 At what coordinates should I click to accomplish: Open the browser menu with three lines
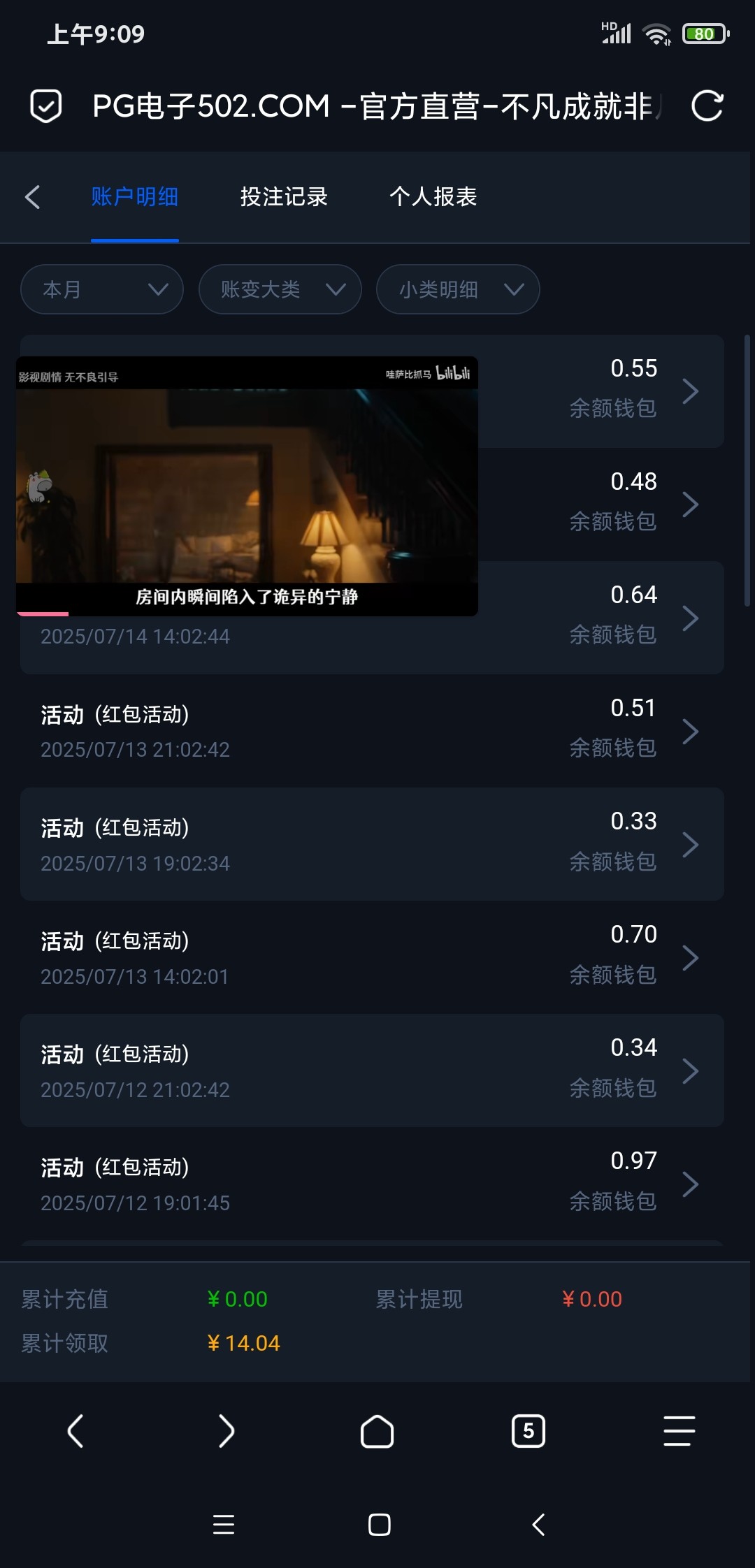pos(679,1431)
